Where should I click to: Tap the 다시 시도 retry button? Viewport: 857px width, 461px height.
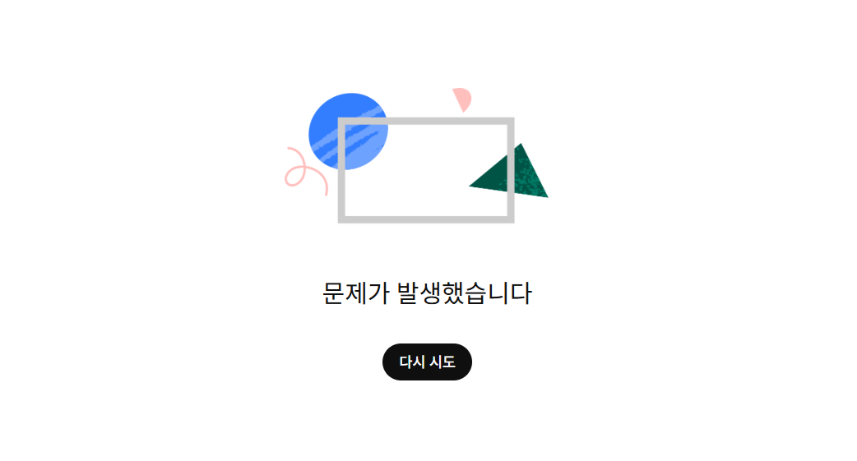pos(427,362)
